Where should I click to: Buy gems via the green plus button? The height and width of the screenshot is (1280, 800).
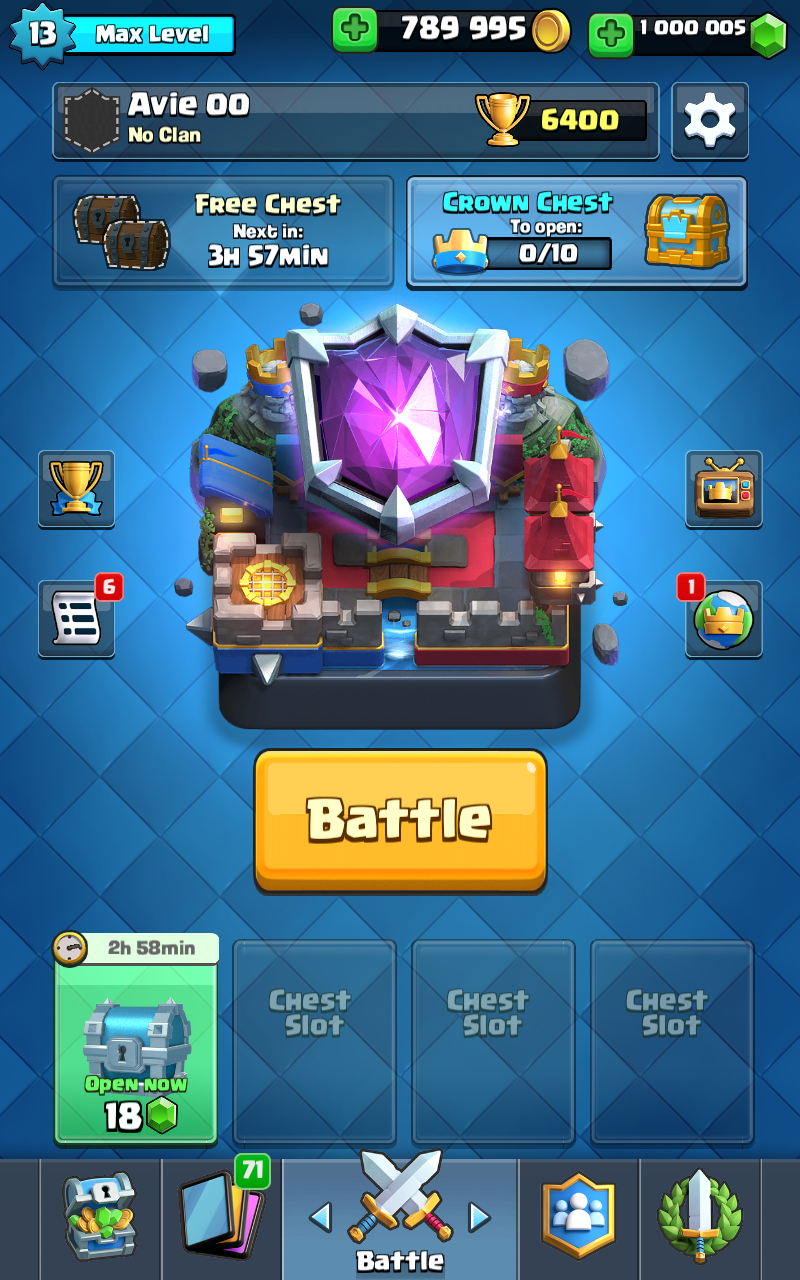(x=630, y=30)
